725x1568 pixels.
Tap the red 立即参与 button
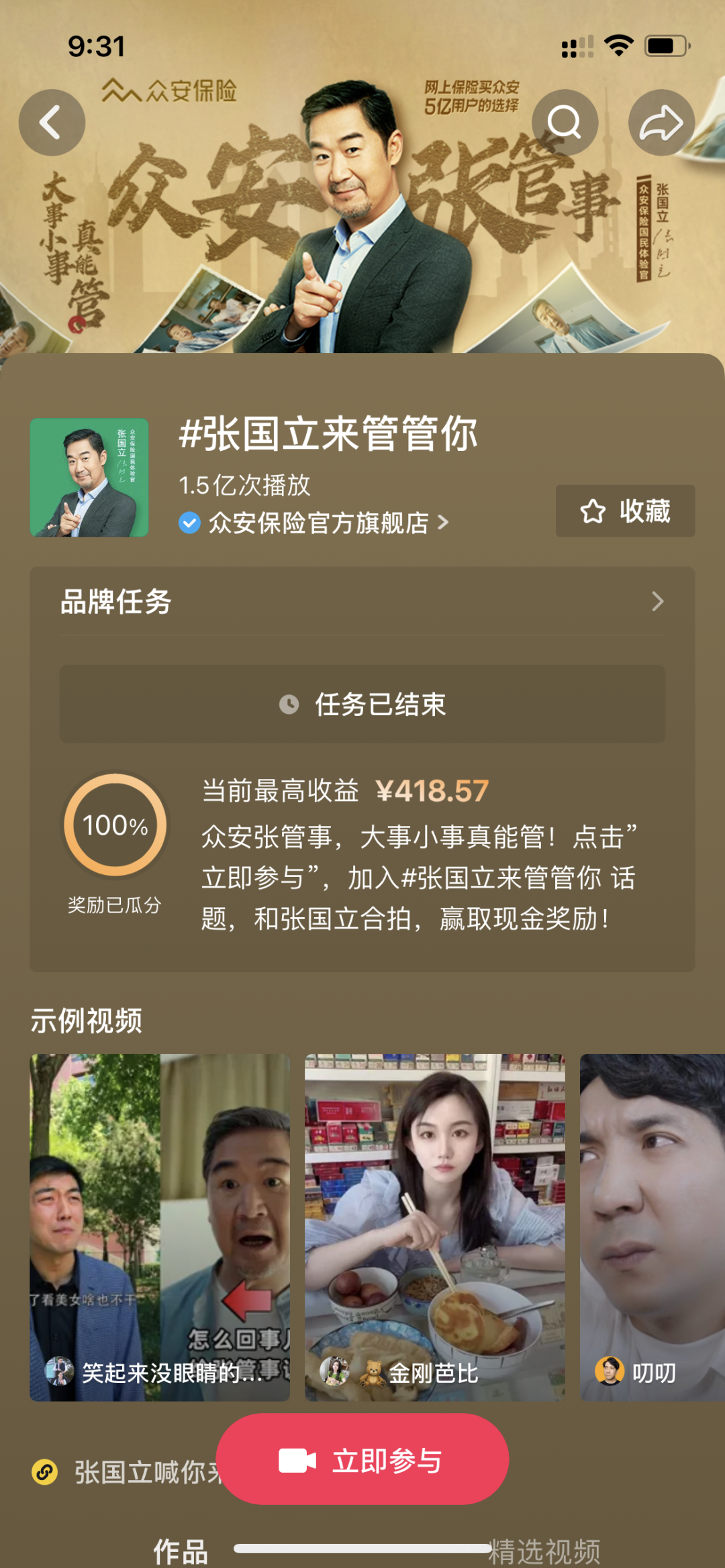(x=362, y=1461)
